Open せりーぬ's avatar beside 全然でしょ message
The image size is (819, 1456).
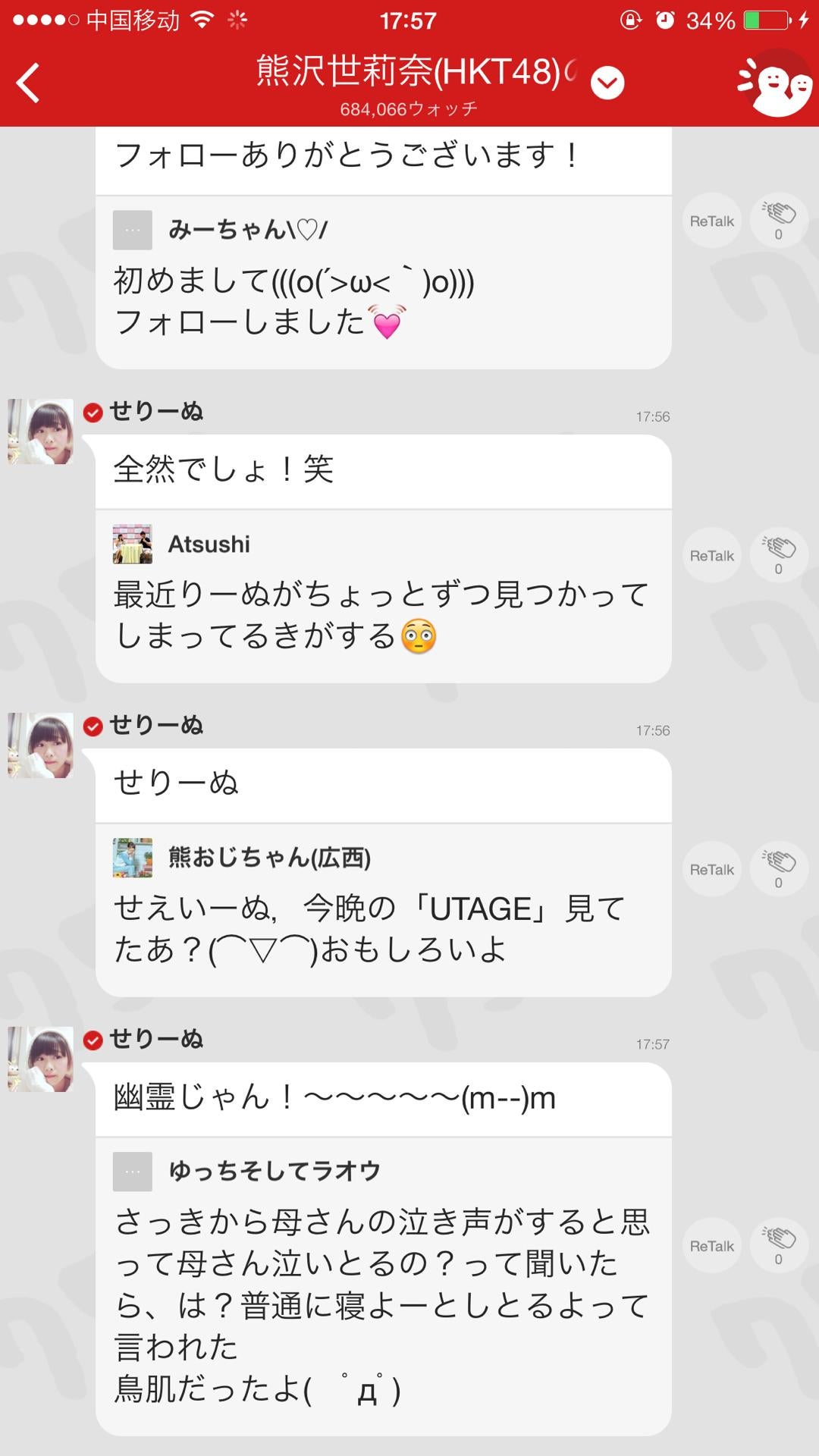(x=41, y=431)
